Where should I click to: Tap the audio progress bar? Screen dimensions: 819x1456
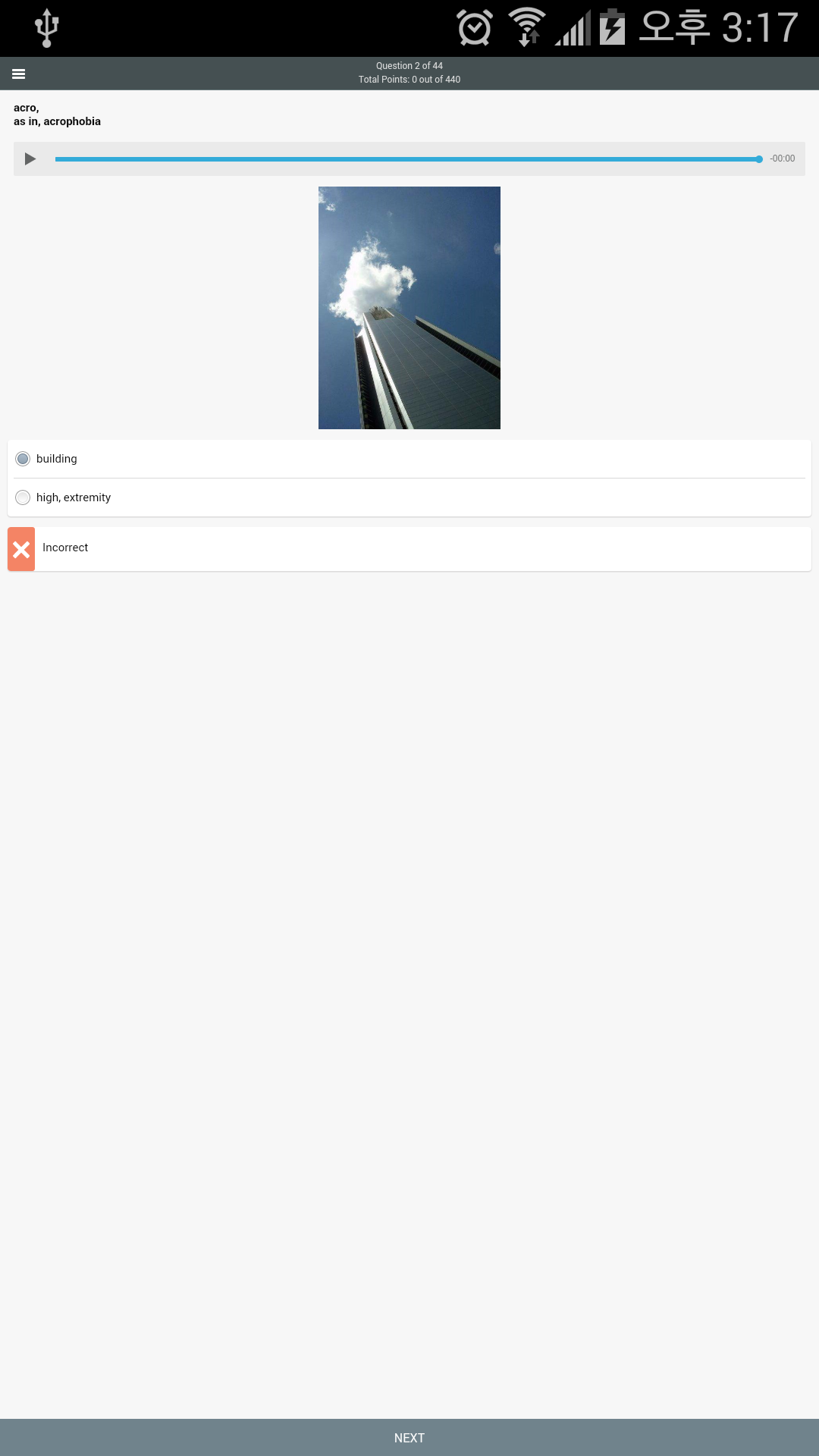coord(408,159)
